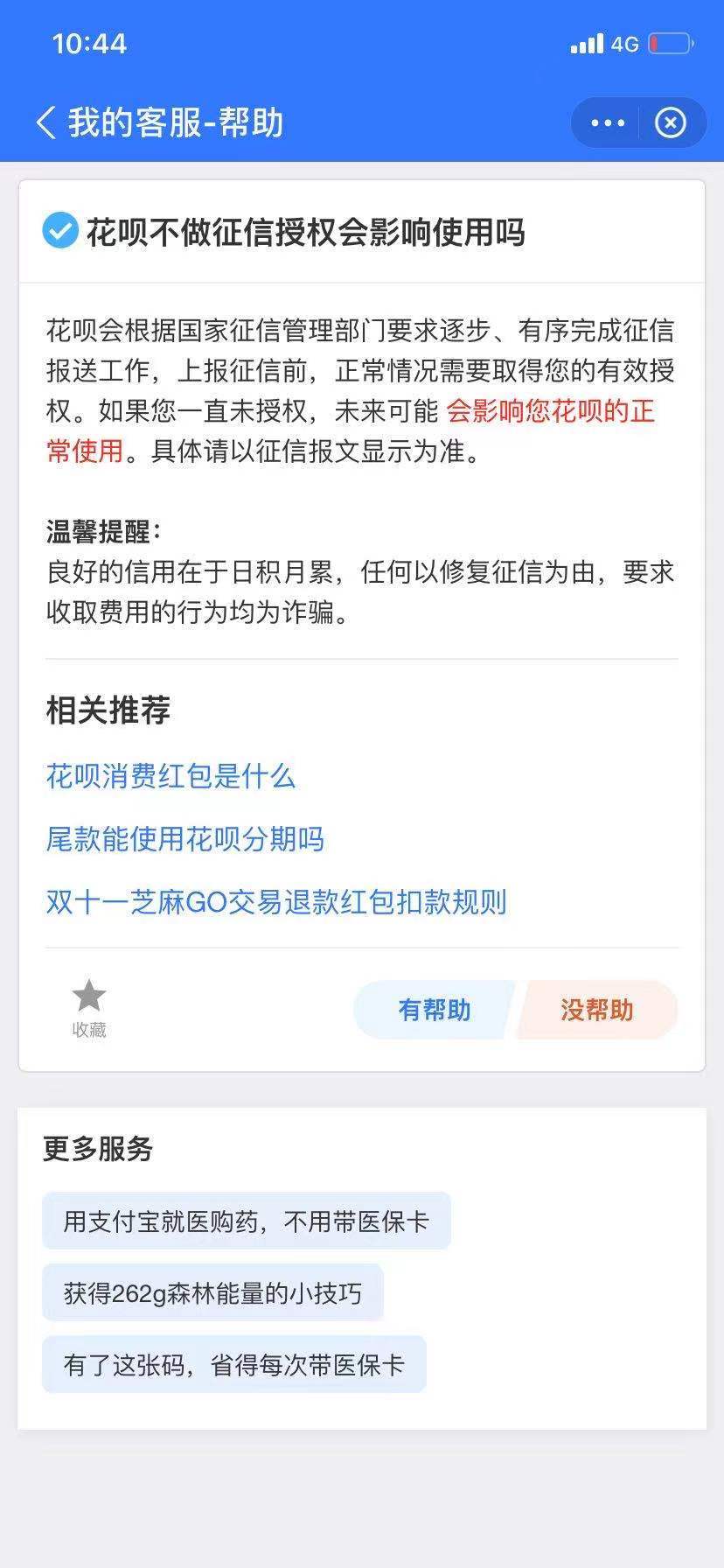Tap the 收藏 star to save this answer

tap(88, 1006)
